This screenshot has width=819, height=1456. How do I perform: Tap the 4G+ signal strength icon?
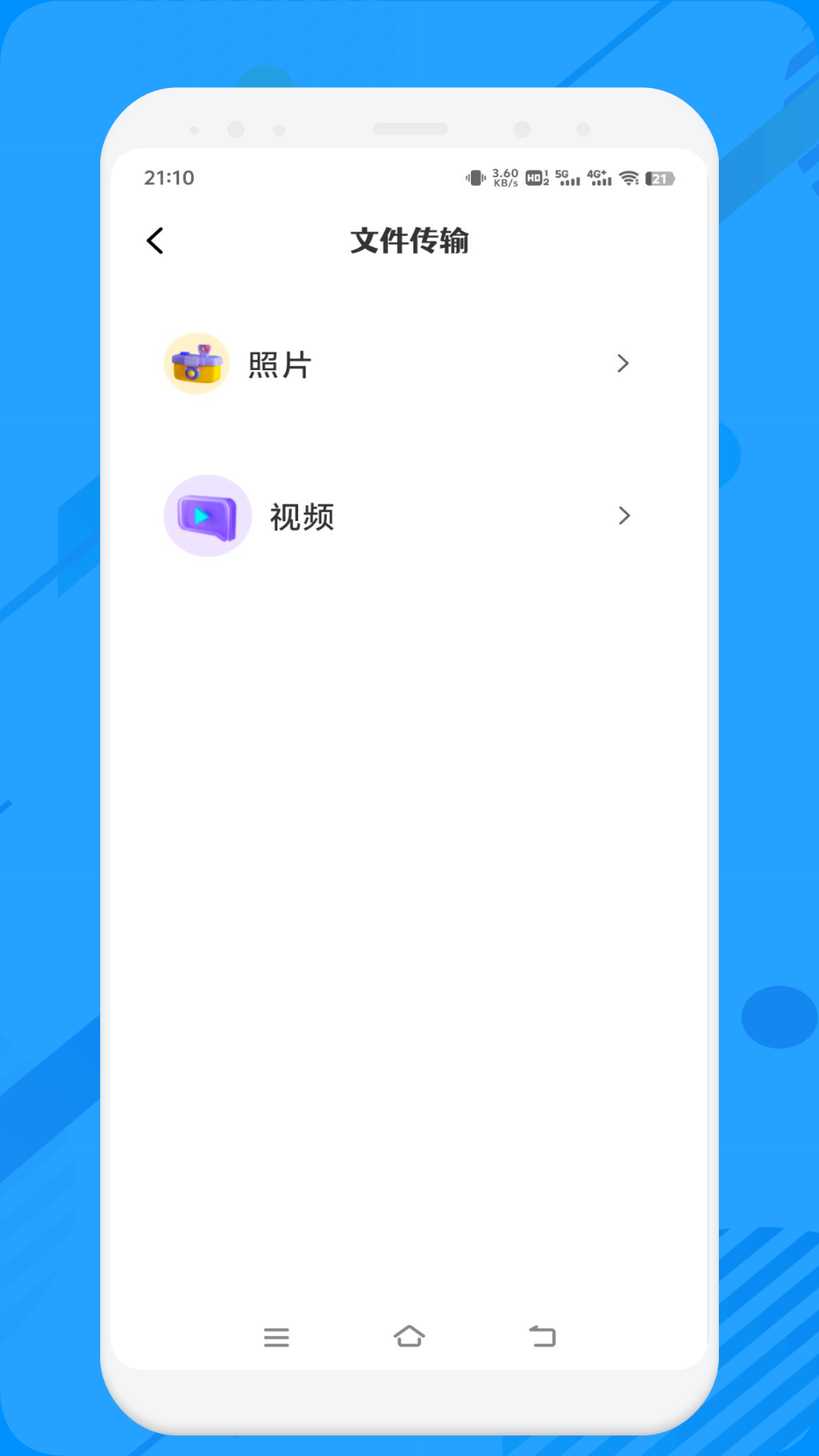pos(599,180)
